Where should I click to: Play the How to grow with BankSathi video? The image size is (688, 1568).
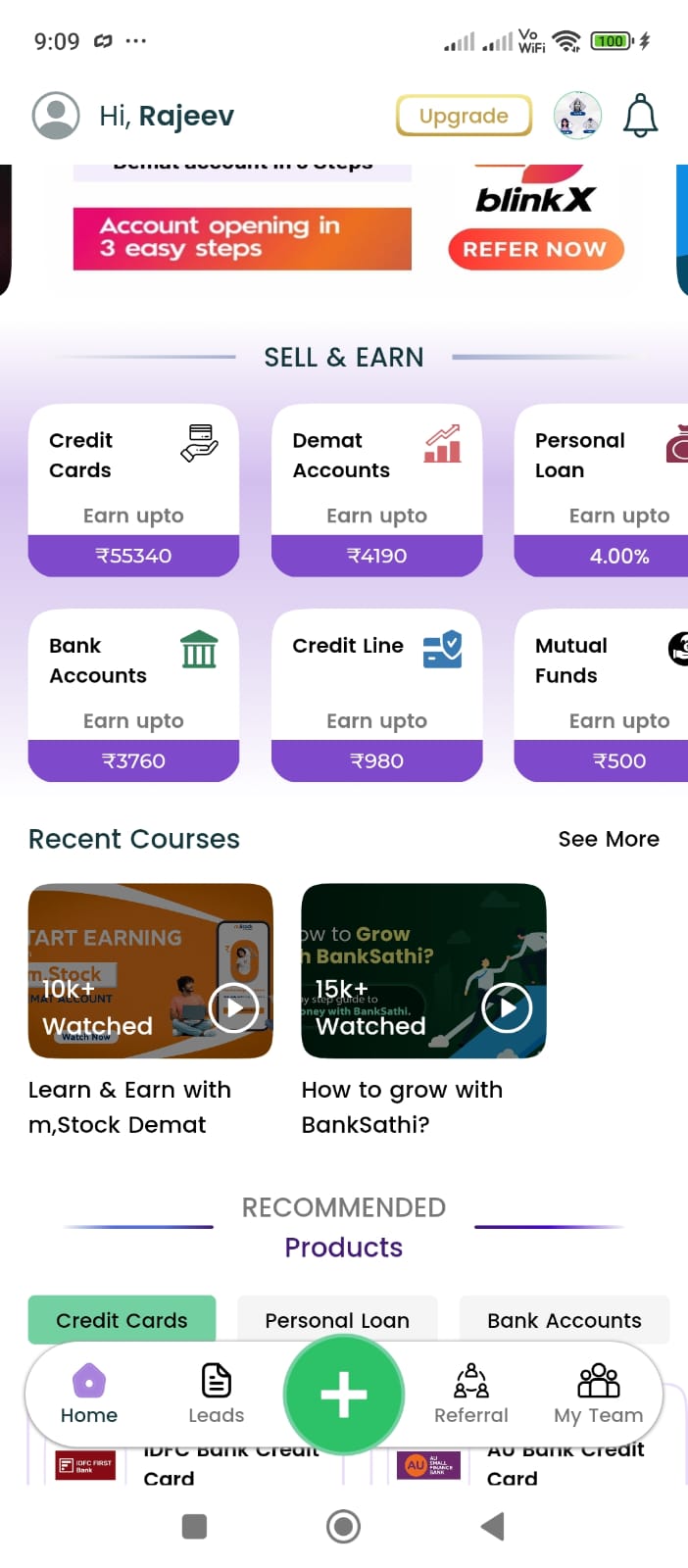pos(508,1007)
